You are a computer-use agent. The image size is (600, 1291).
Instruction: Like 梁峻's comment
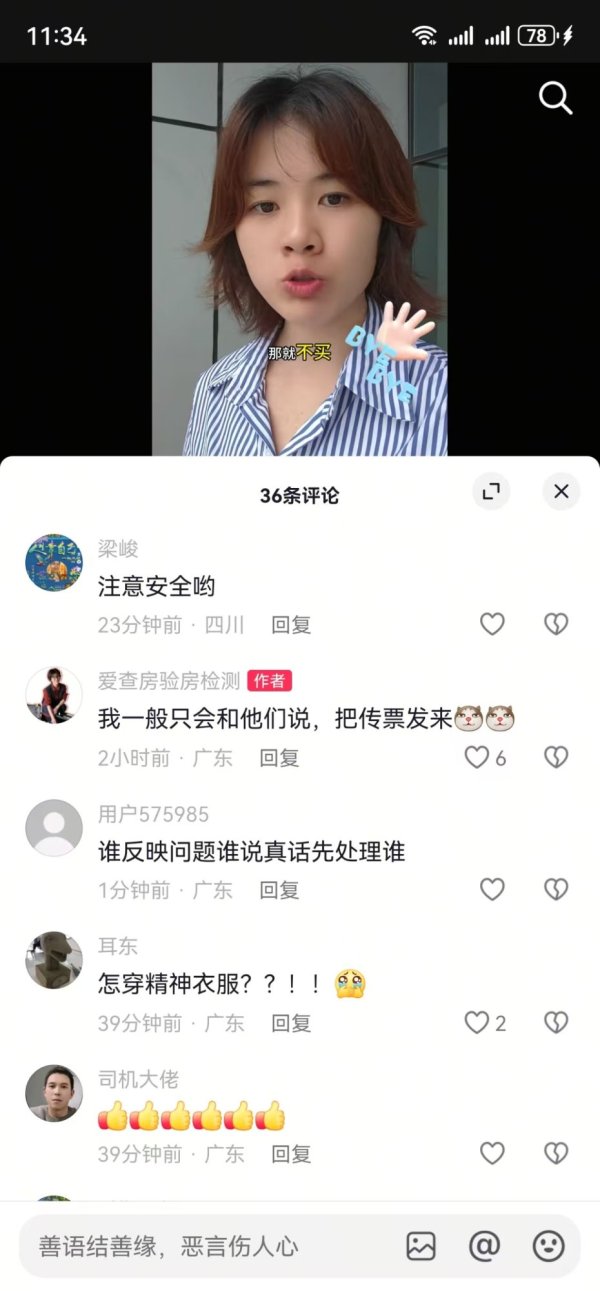click(x=492, y=625)
